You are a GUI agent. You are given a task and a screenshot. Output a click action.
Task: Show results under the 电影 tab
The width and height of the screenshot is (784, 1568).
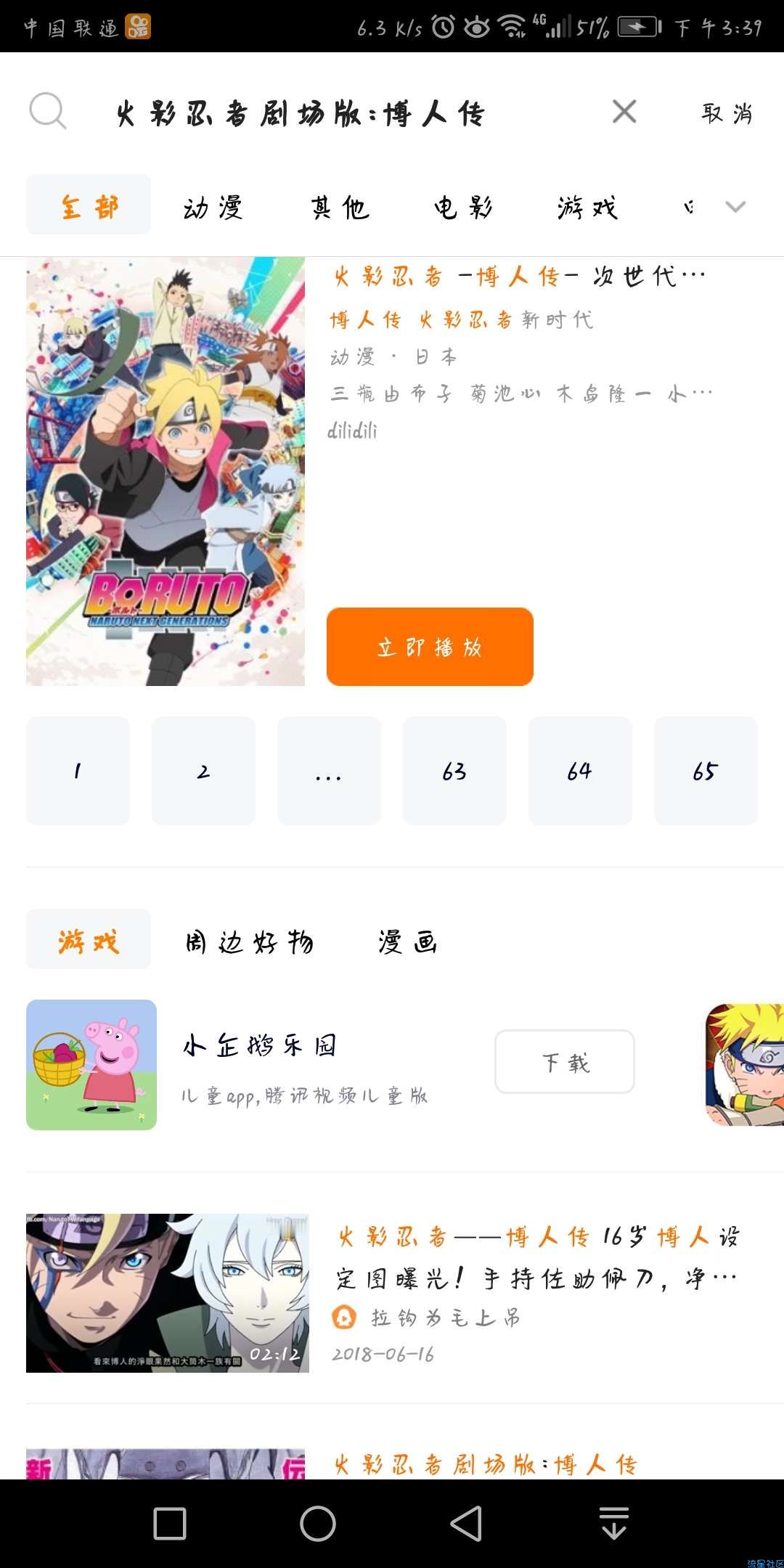tap(464, 208)
